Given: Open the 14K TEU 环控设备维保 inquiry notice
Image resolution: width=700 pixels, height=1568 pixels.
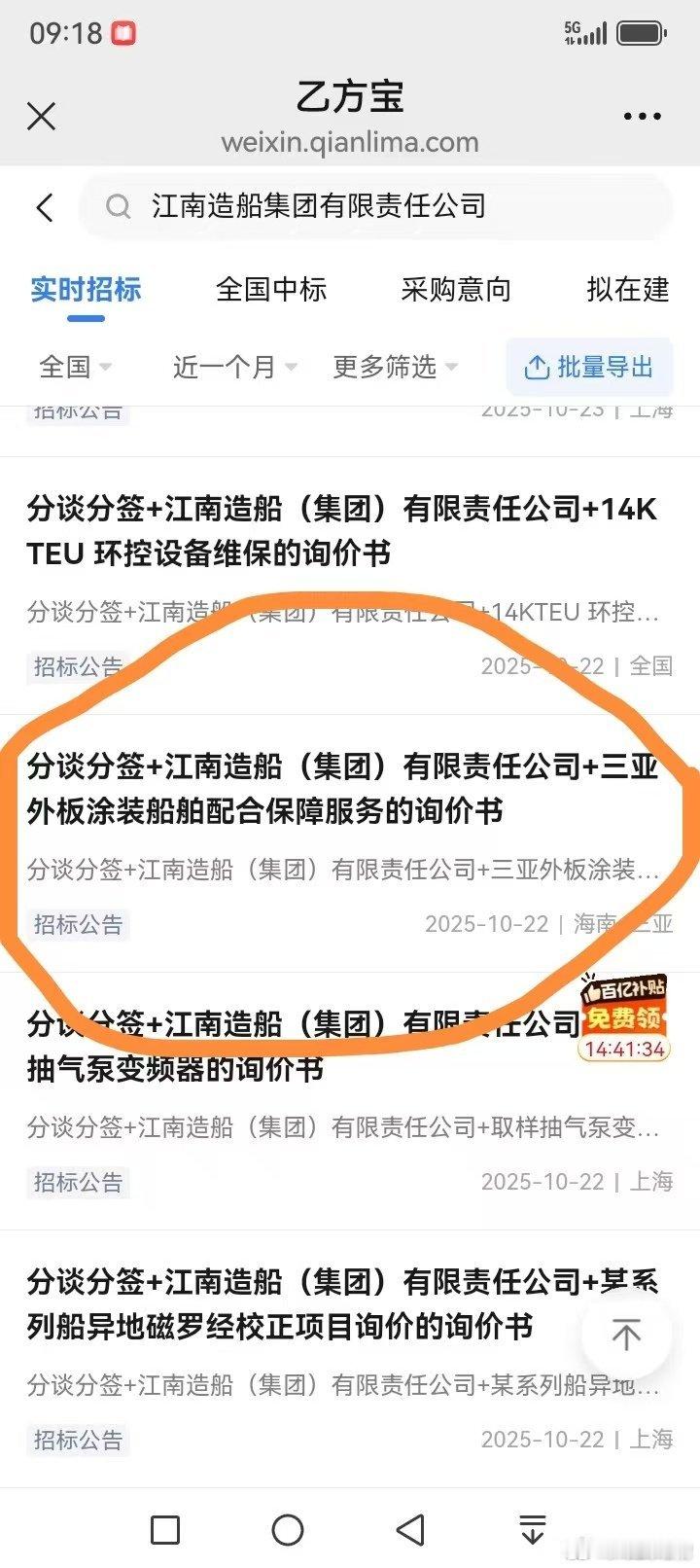Looking at the screenshot, I should point(342,531).
